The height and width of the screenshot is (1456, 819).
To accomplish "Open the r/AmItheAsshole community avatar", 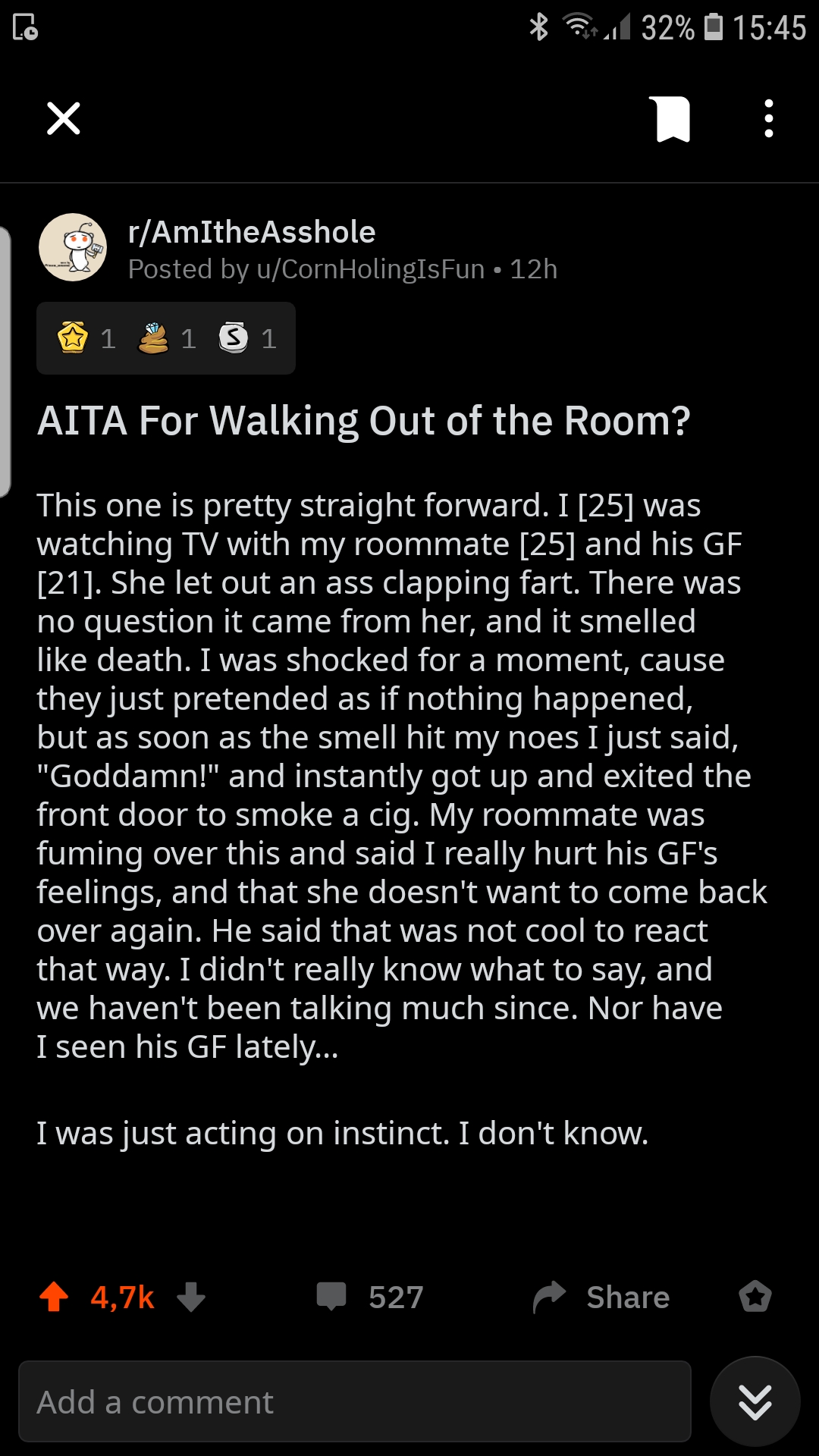I will point(73,247).
